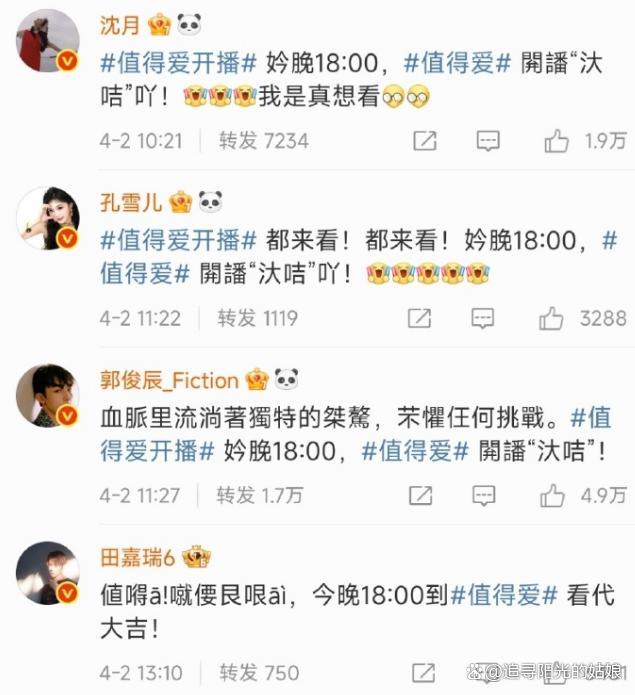Like 孔雪儿's post with 3288 likes
Image resolution: width=635 pixels, height=695 pixels.
(552, 319)
